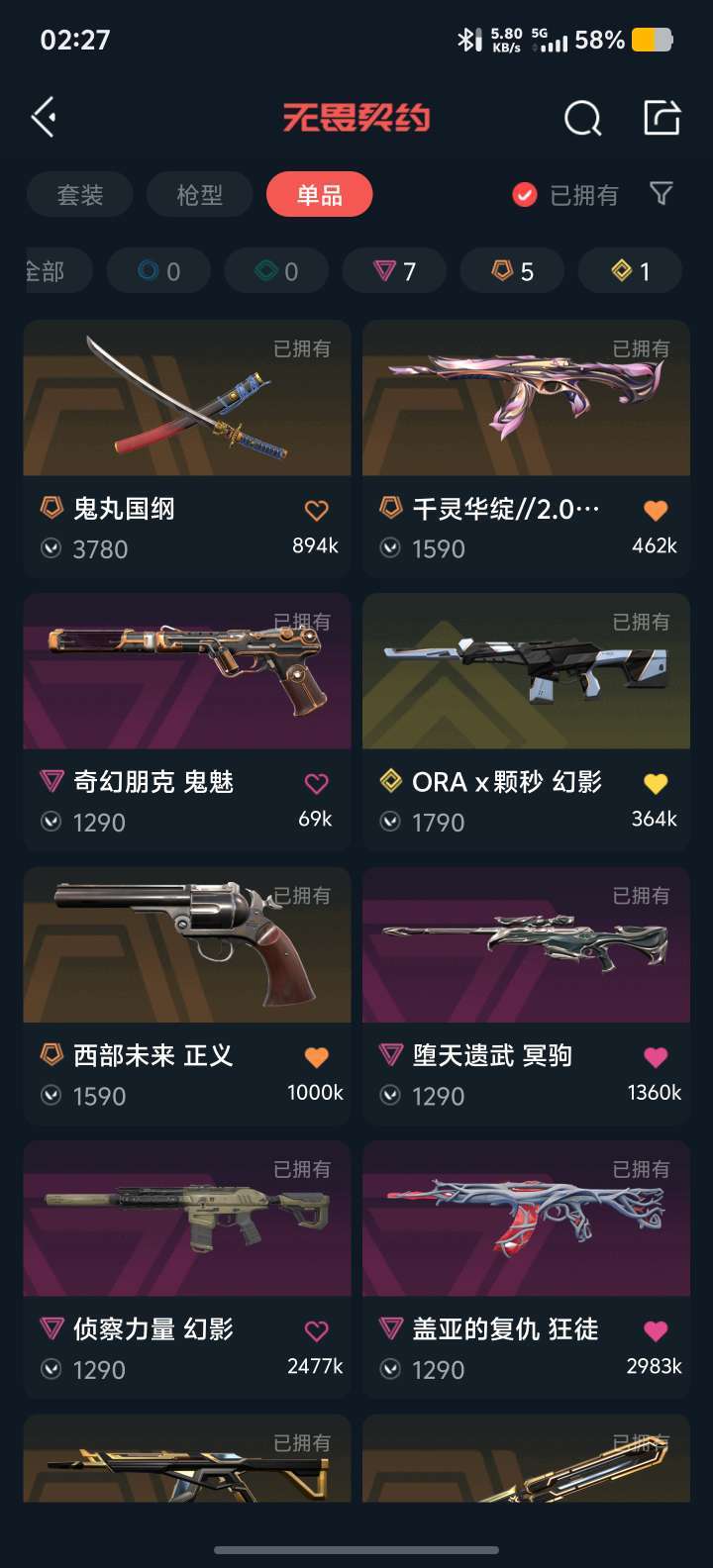Select the 全部 rarity chip
Viewport: 713px width, 1568px height.
pyautogui.click(x=48, y=271)
